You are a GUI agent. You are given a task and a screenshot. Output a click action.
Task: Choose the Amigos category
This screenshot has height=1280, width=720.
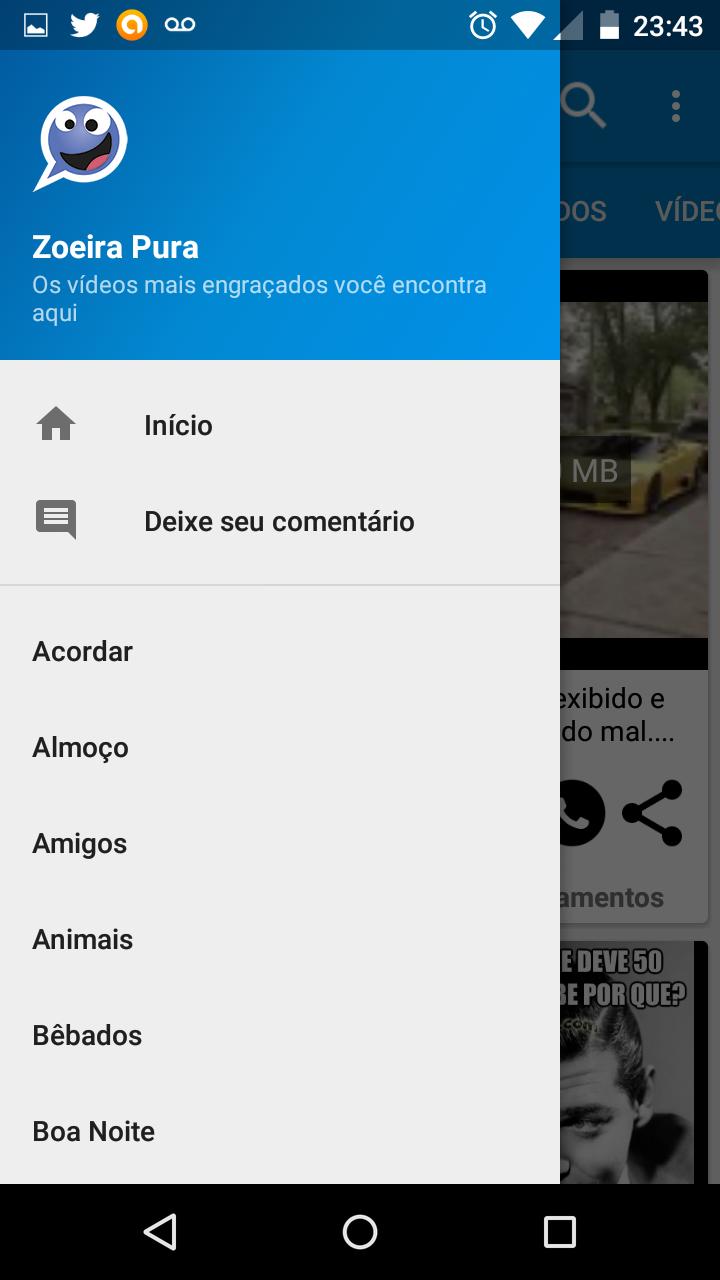click(x=80, y=844)
